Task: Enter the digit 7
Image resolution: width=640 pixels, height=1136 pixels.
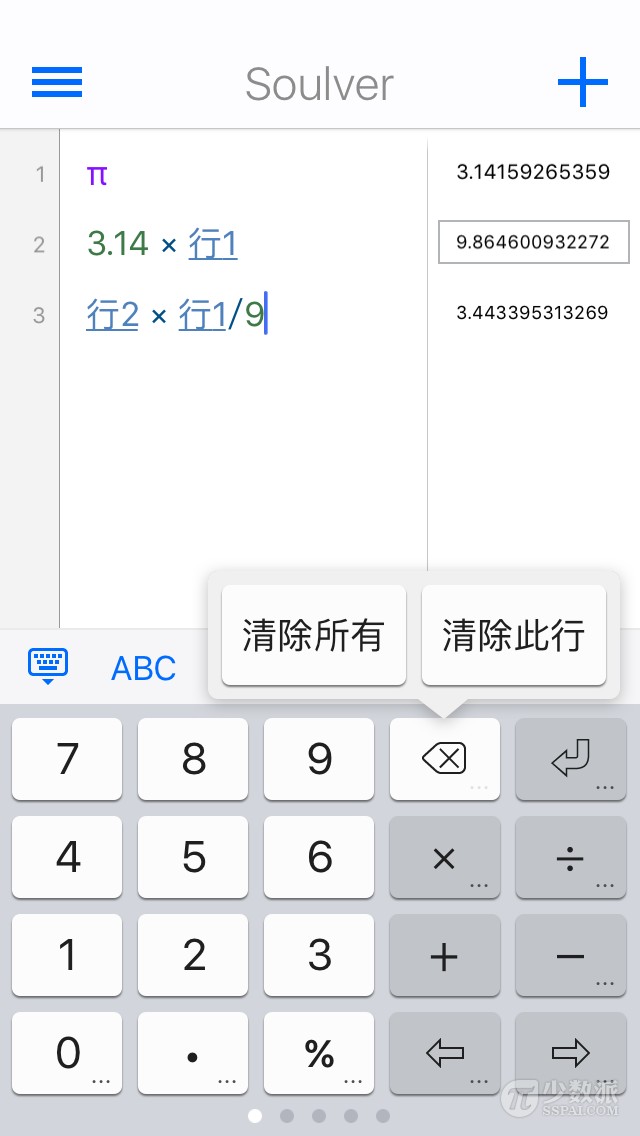Action: pyautogui.click(x=67, y=759)
